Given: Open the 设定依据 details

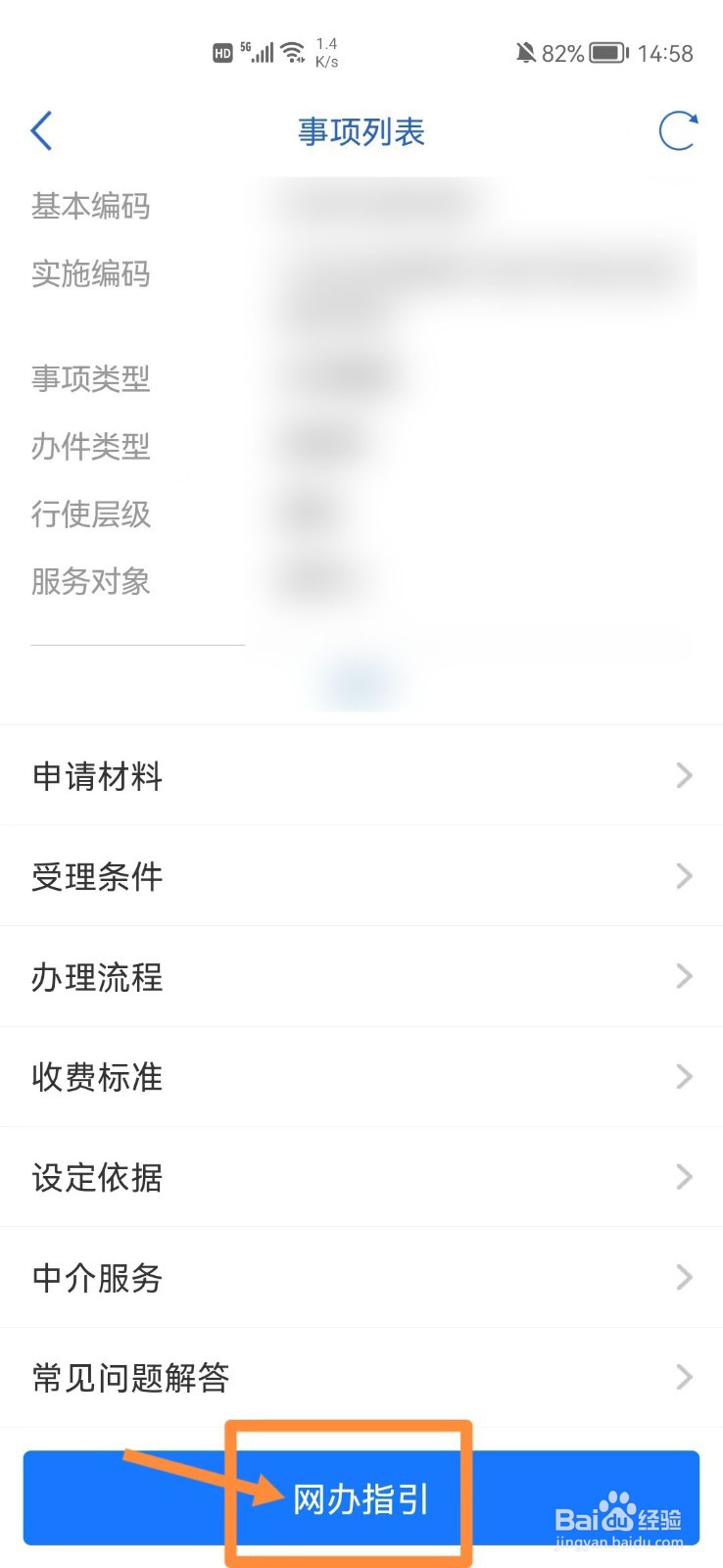Looking at the screenshot, I should click(361, 1177).
